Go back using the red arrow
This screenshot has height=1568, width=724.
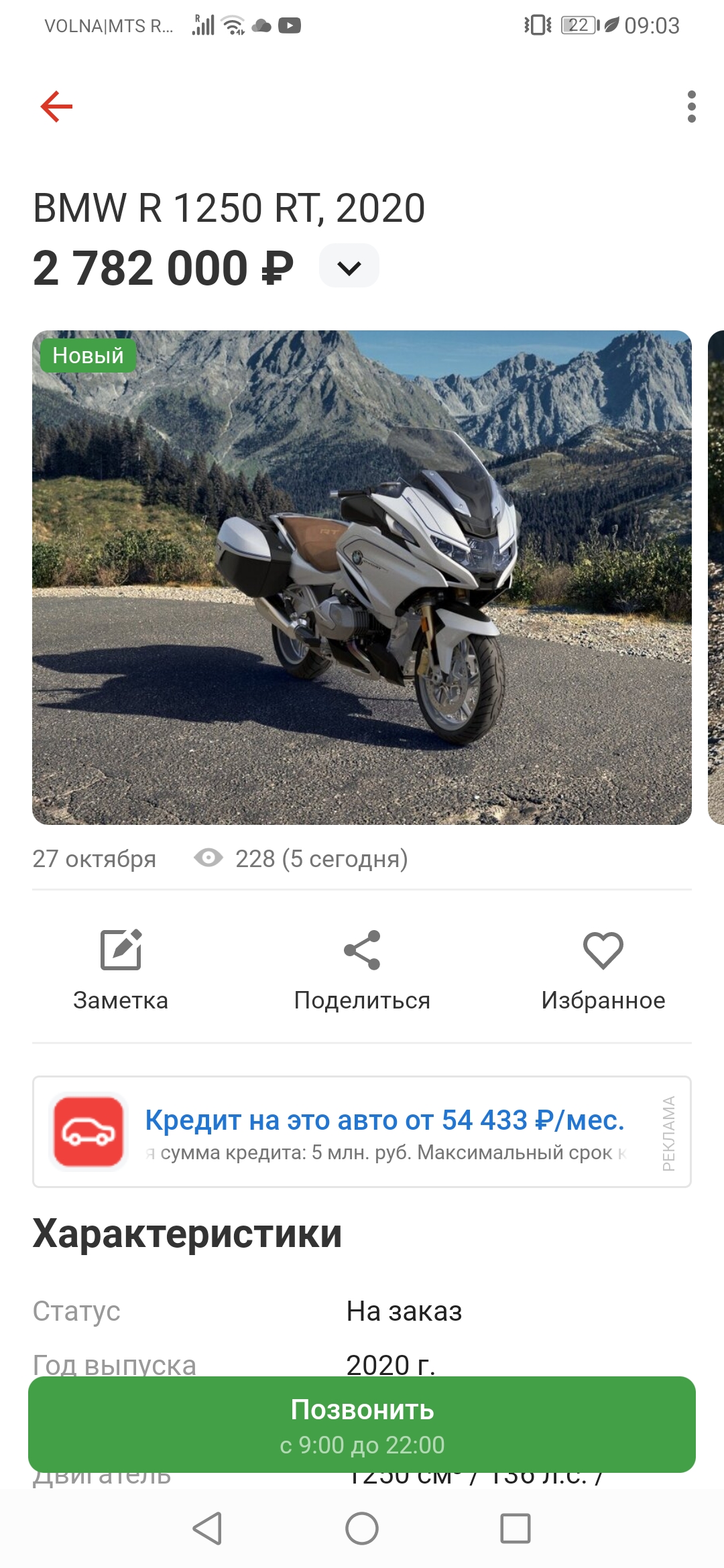pos(56,107)
